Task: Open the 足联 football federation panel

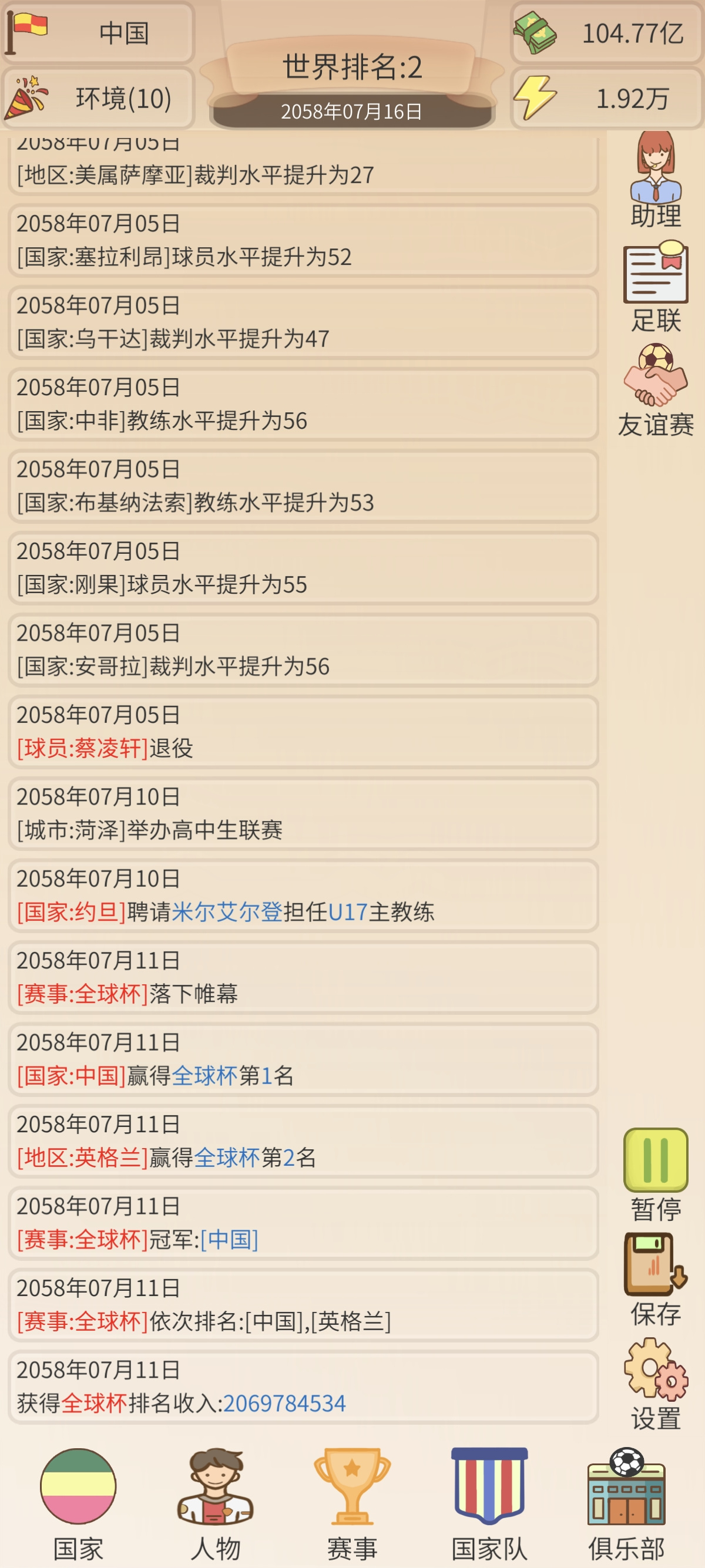Action: tap(656, 286)
